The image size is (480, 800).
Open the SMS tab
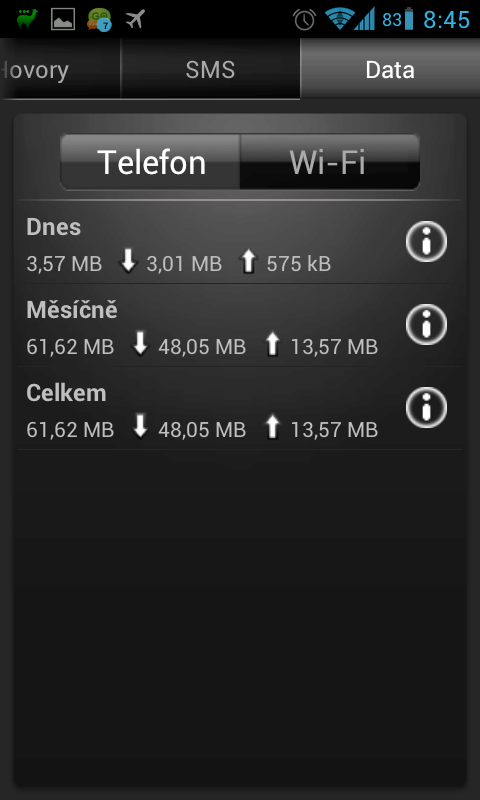210,69
